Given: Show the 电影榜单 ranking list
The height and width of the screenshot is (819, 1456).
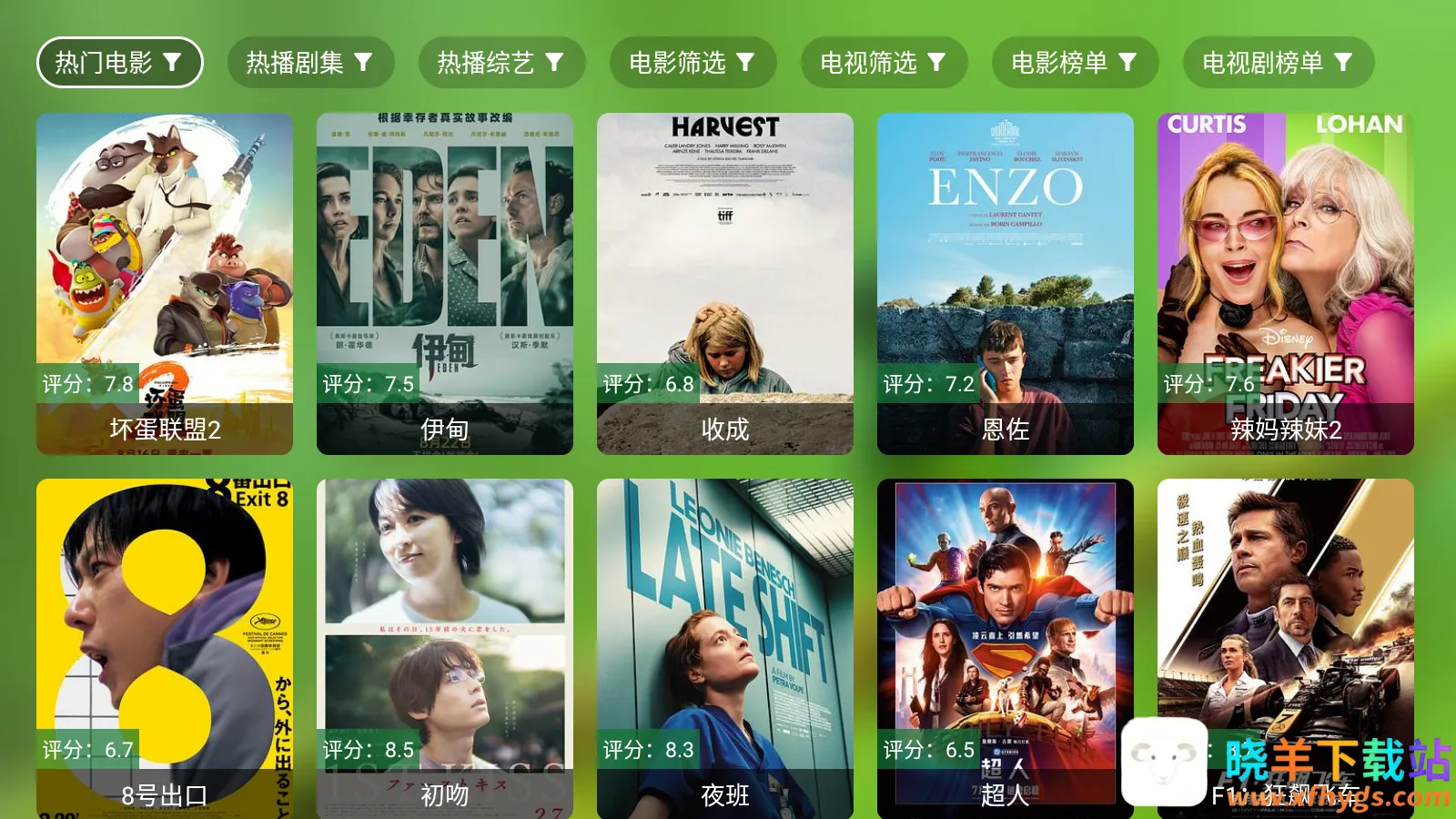Looking at the screenshot, I should click(x=1075, y=63).
